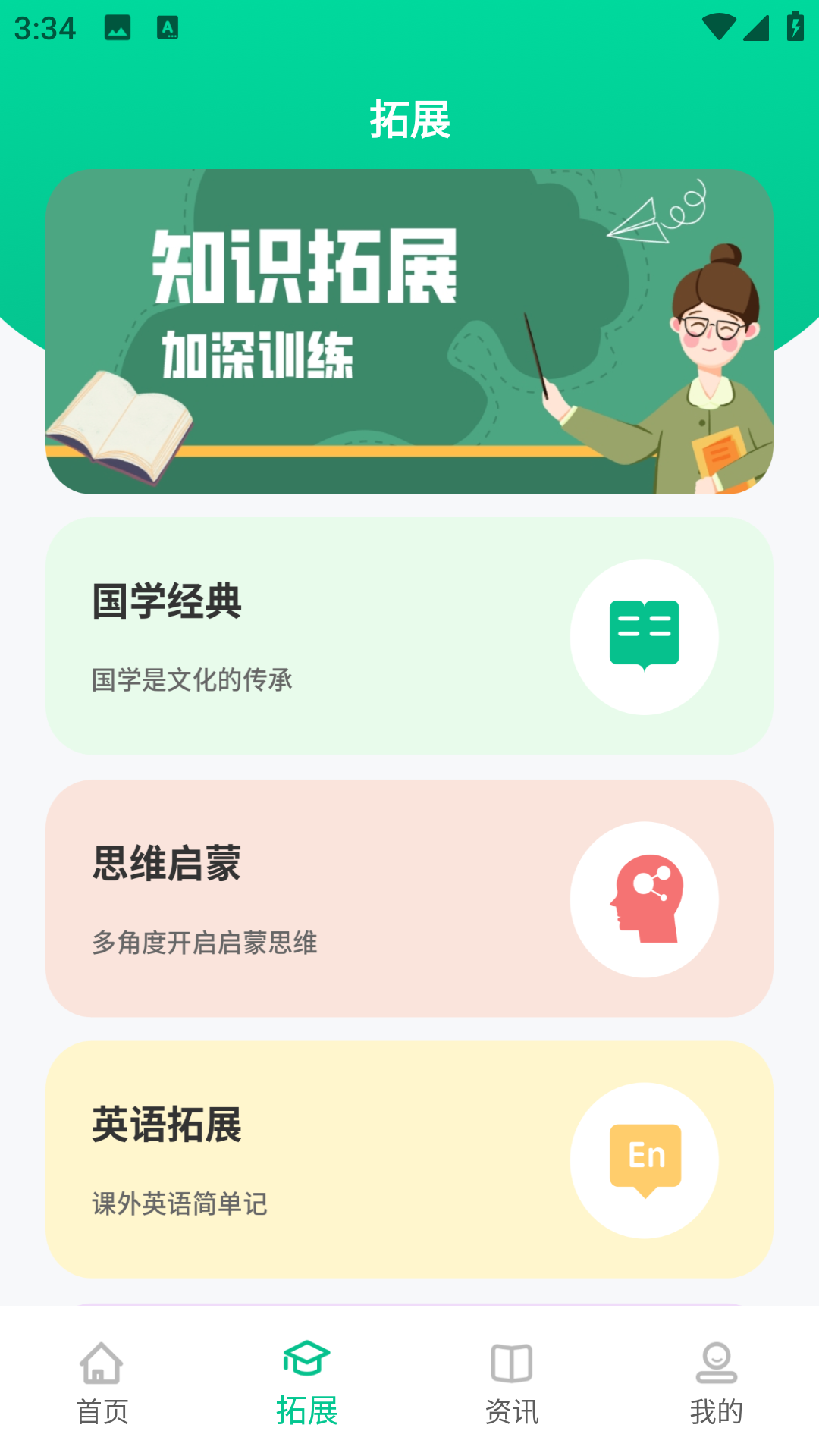The height and width of the screenshot is (1456, 819).
Task: Click the text 课外英语简单记
Action: click(180, 1202)
